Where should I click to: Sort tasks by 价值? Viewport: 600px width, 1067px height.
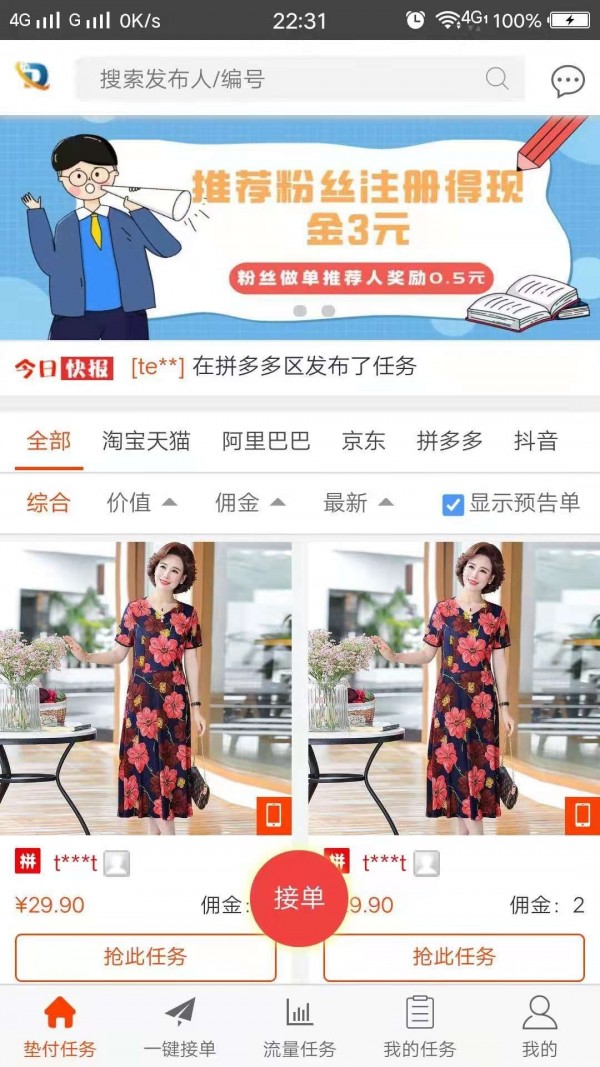pos(142,503)
